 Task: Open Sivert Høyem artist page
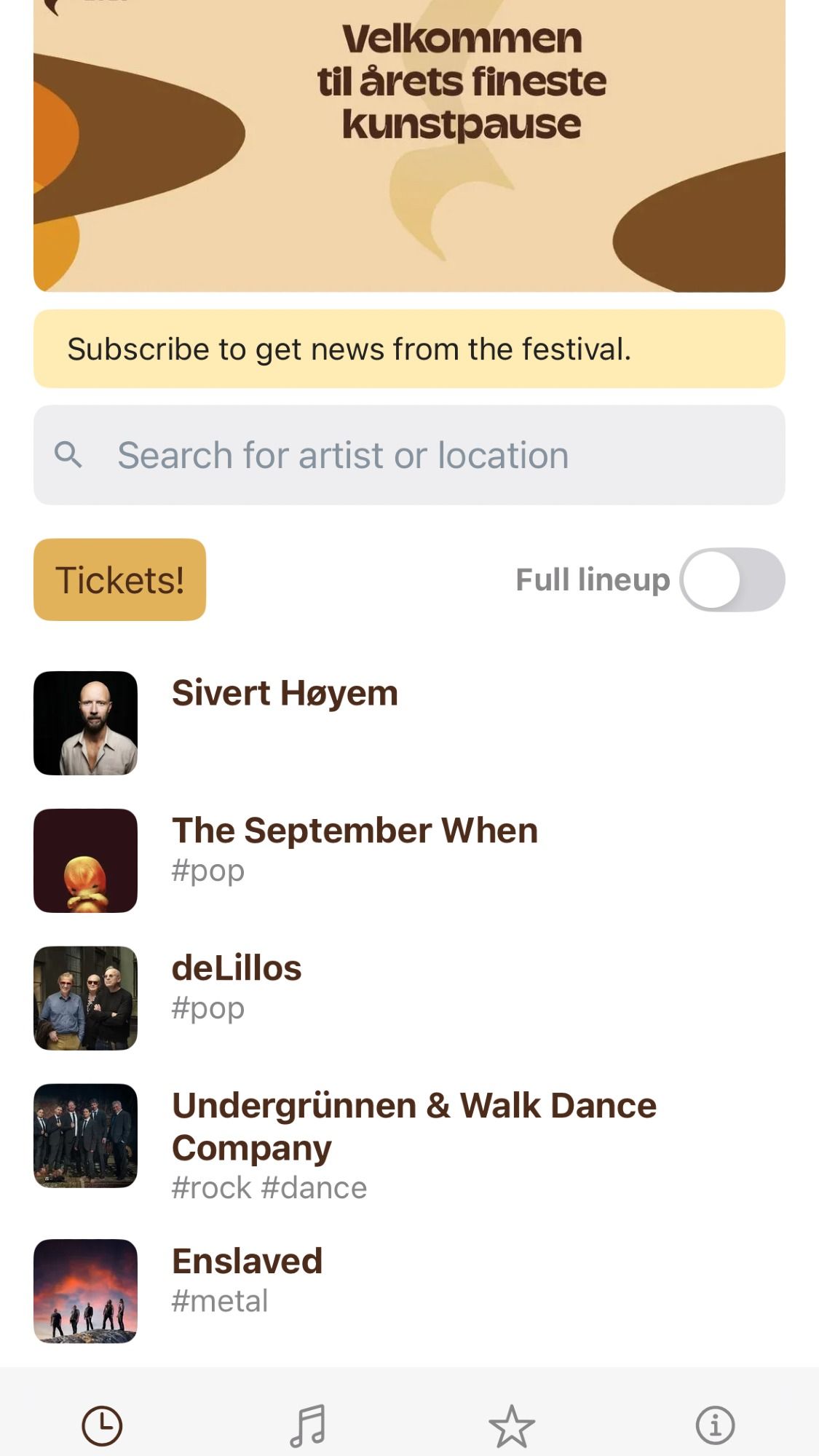409,723
